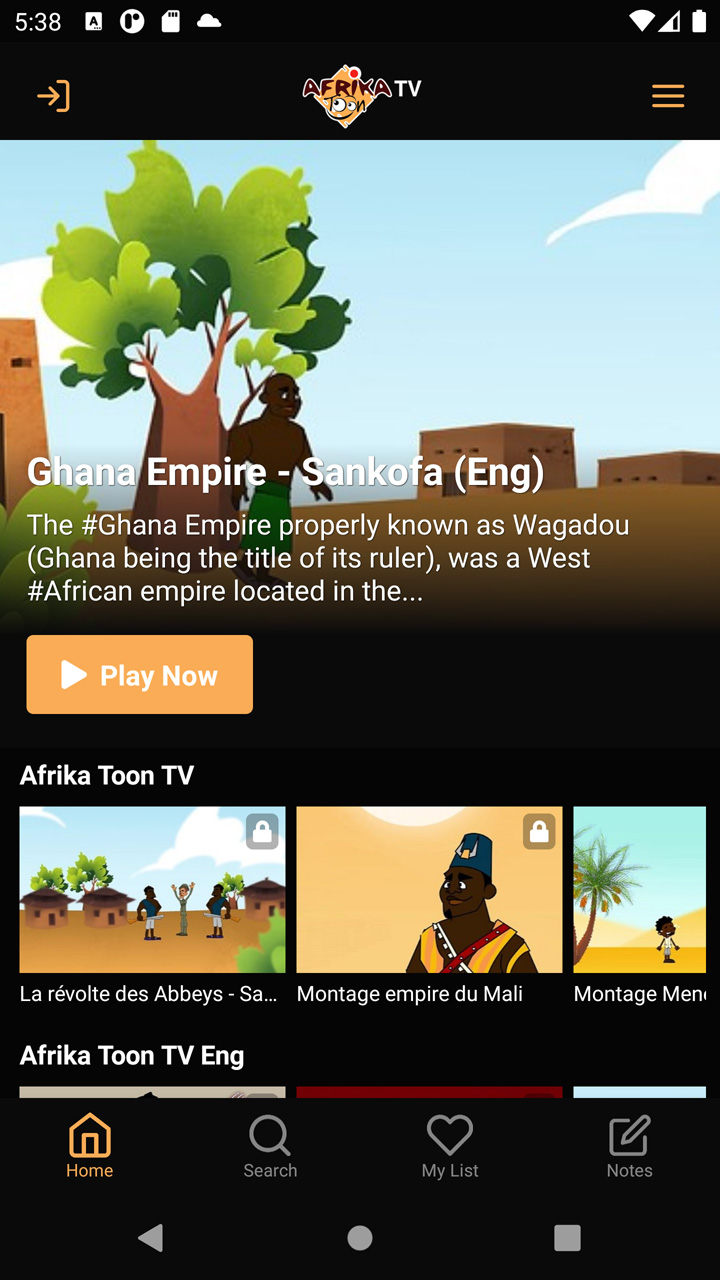Play Ghana Empire - Sankofa now
This screenshot has width=720, height=1280.
pyautogui.click(x=140, y=674)
